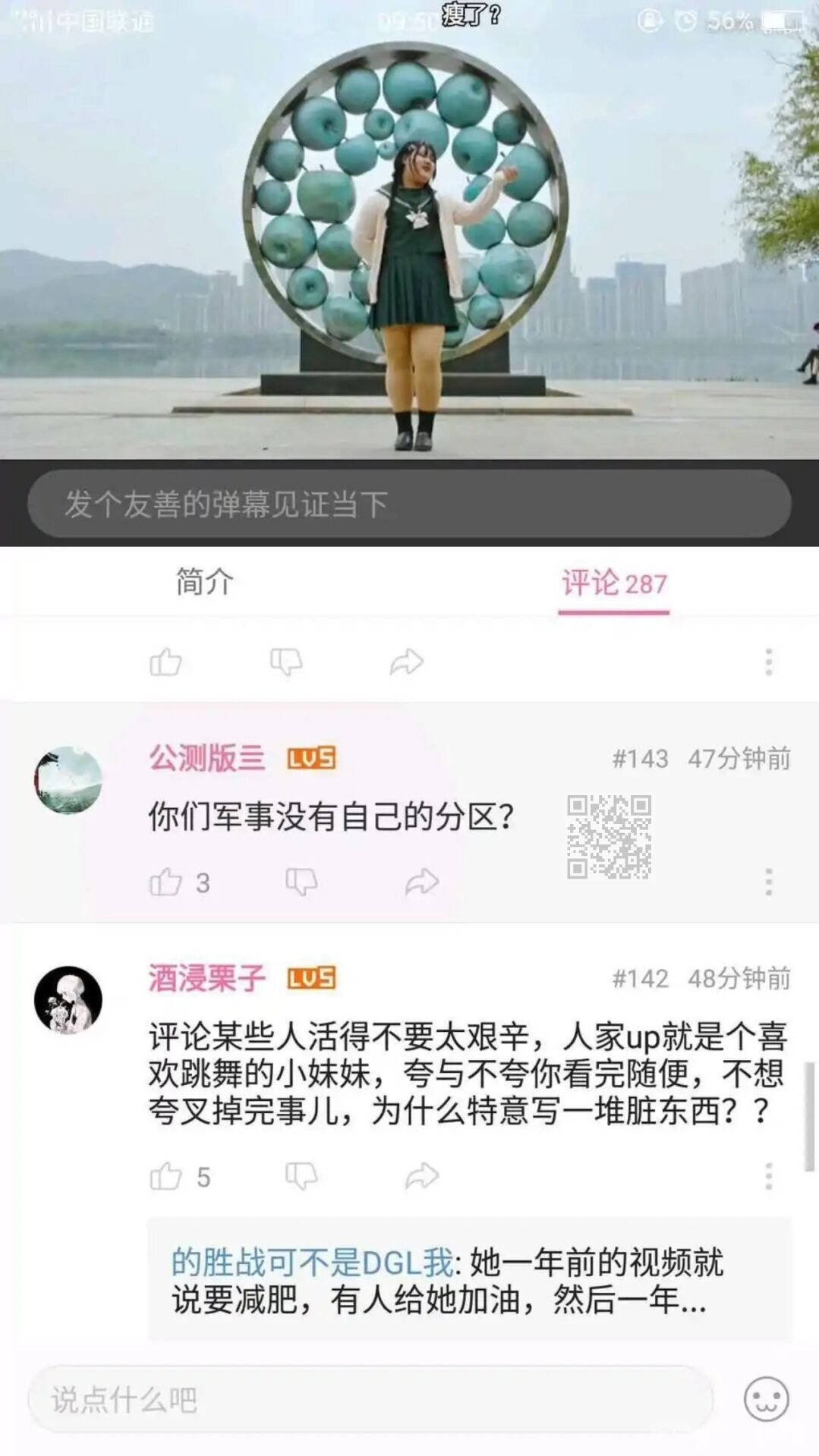Open more options on 公测版三's comment

[768, 882]
